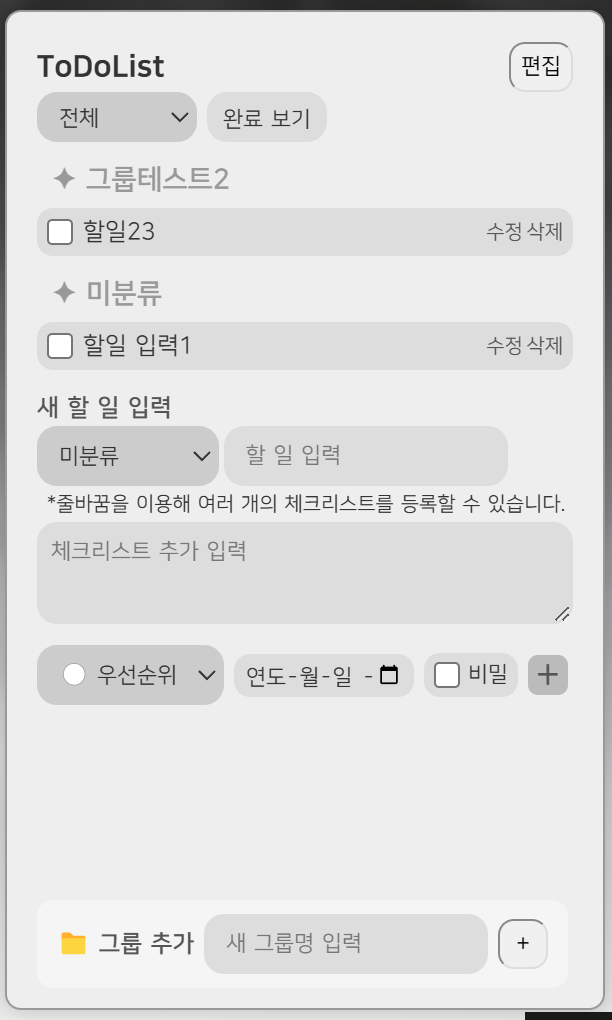The width and height of the screenshot is (612, 1020).
Task: Tap 수정 on the 할일23 row
Action: point(504,232)
